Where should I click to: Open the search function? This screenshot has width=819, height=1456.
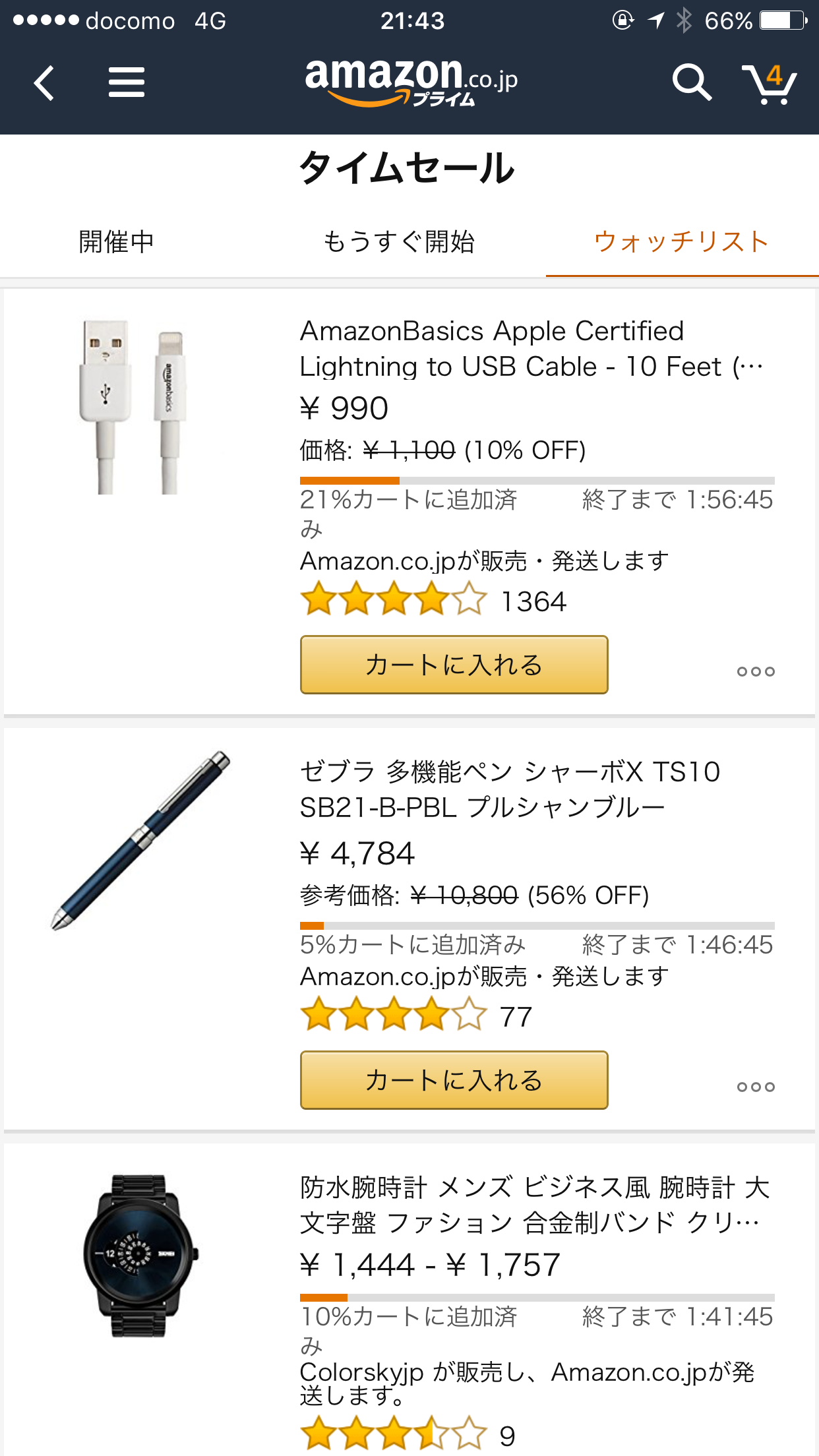(692, 82)
